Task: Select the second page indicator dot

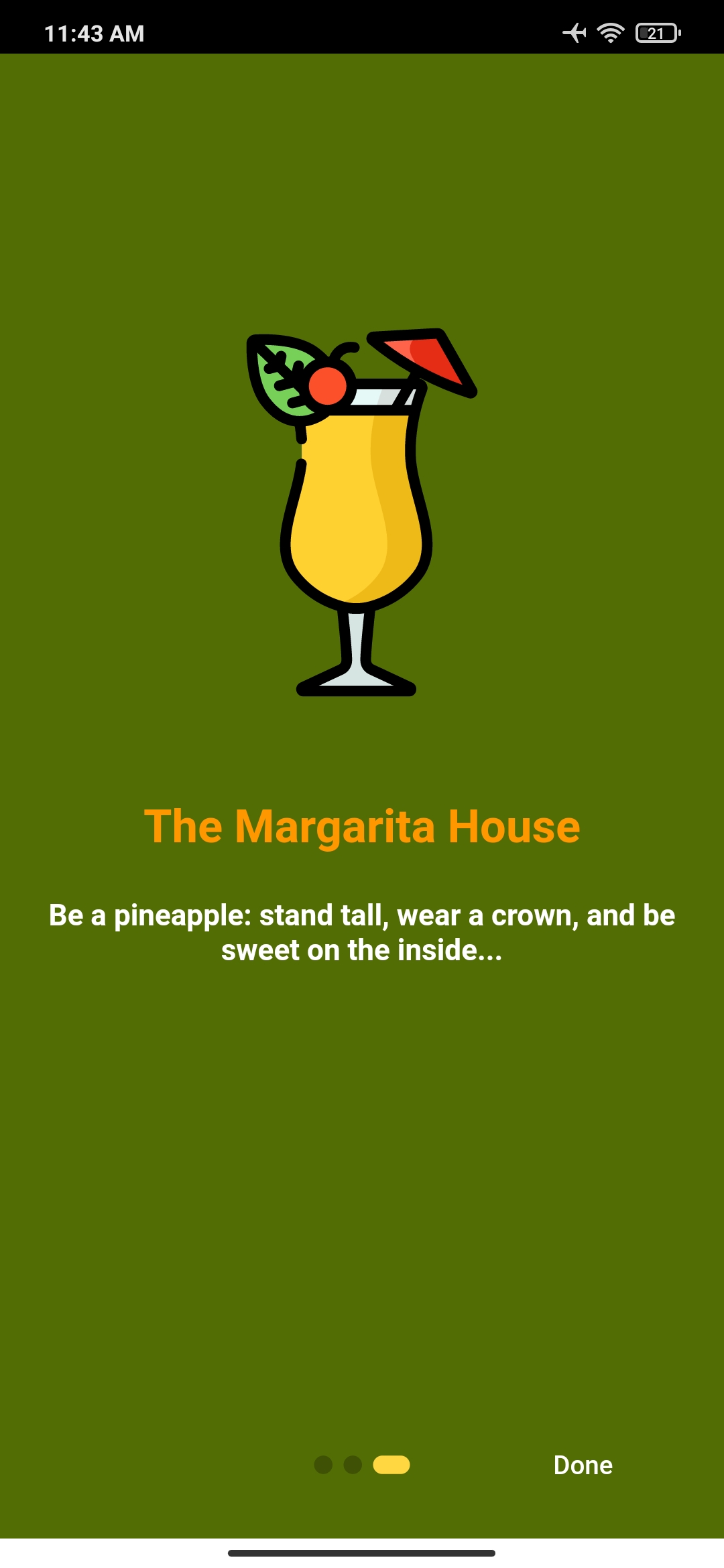Action: click(353, 1465)
